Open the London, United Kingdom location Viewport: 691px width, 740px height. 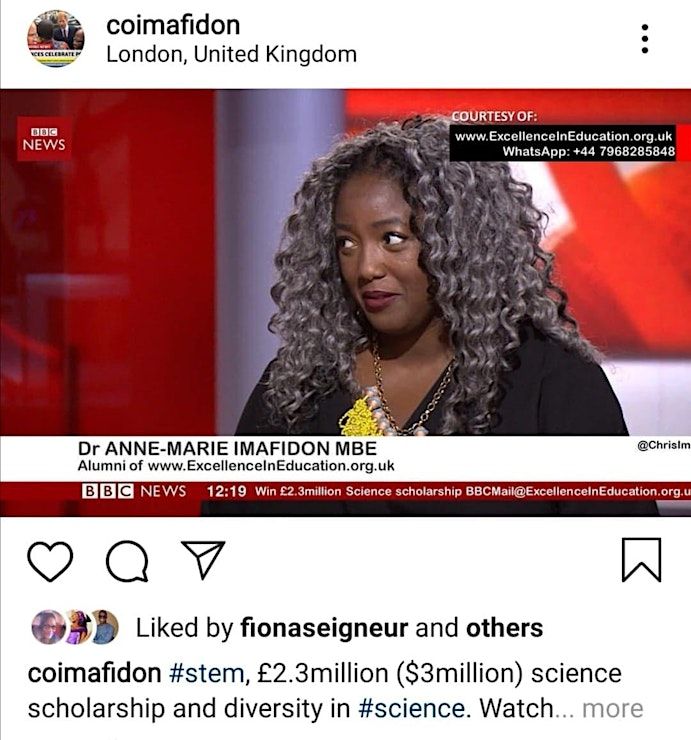point(231,54)
